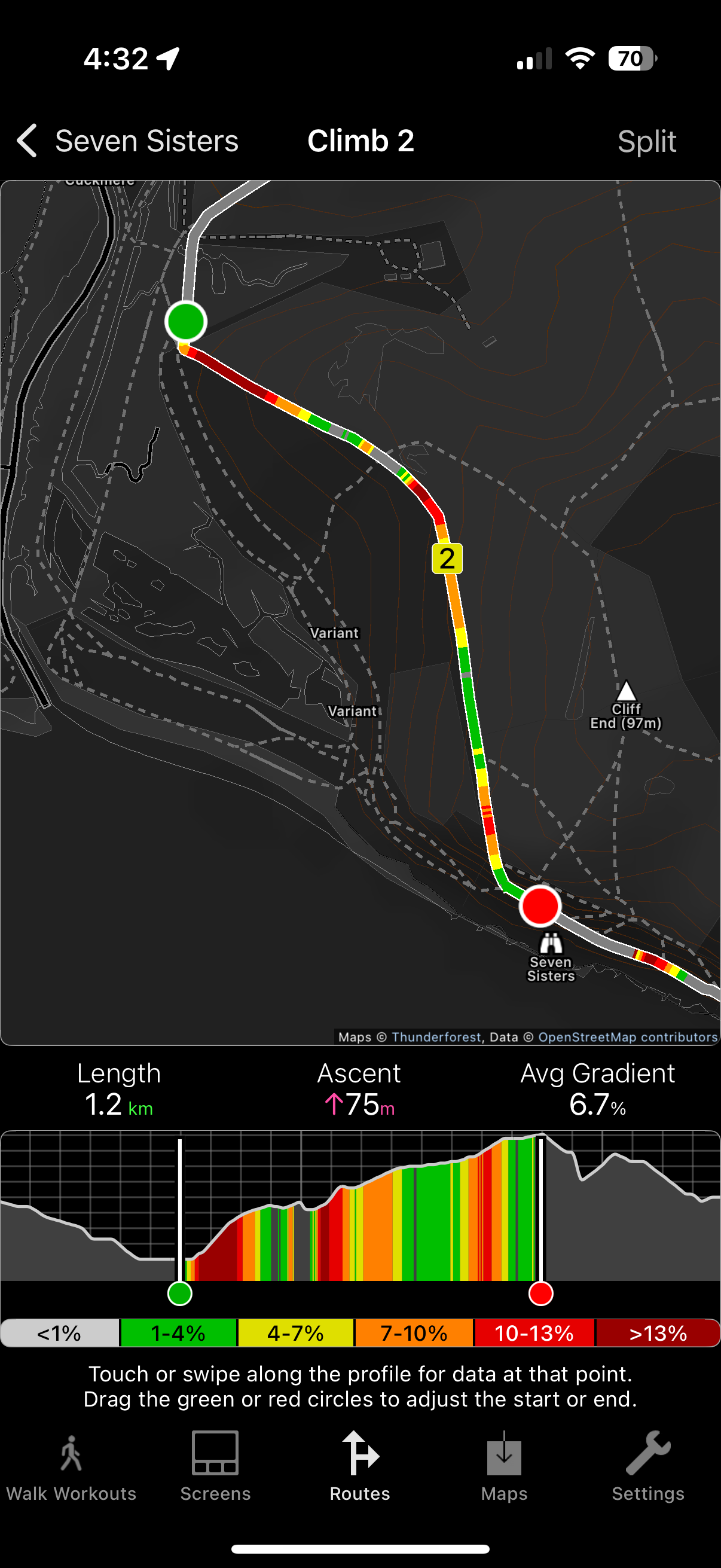Tap the yellow climb 2 marker on map
The height and width of the screenshot is (1568, 721).
[447, 558]
